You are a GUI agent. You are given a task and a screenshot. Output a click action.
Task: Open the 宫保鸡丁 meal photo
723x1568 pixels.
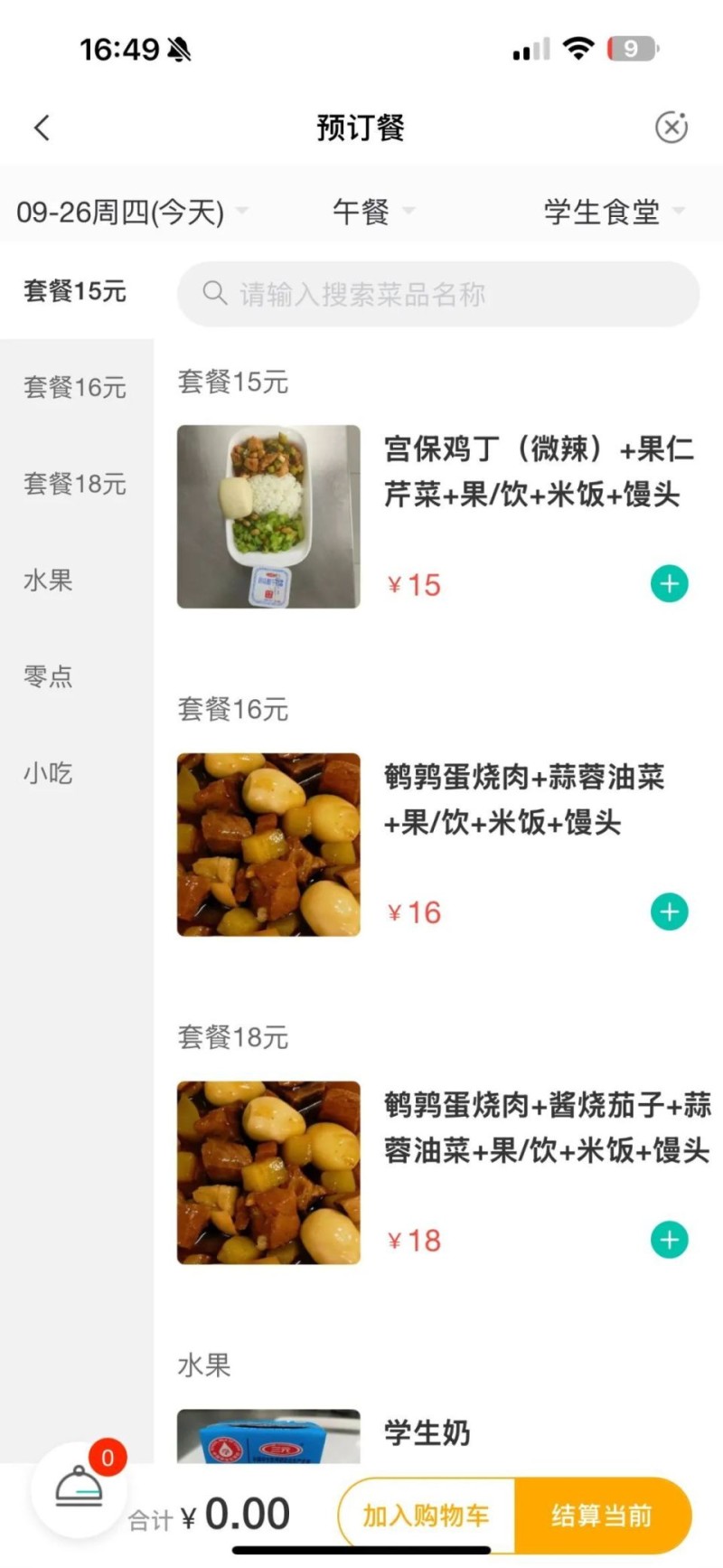pyautogui.click(x=268, y=516)
